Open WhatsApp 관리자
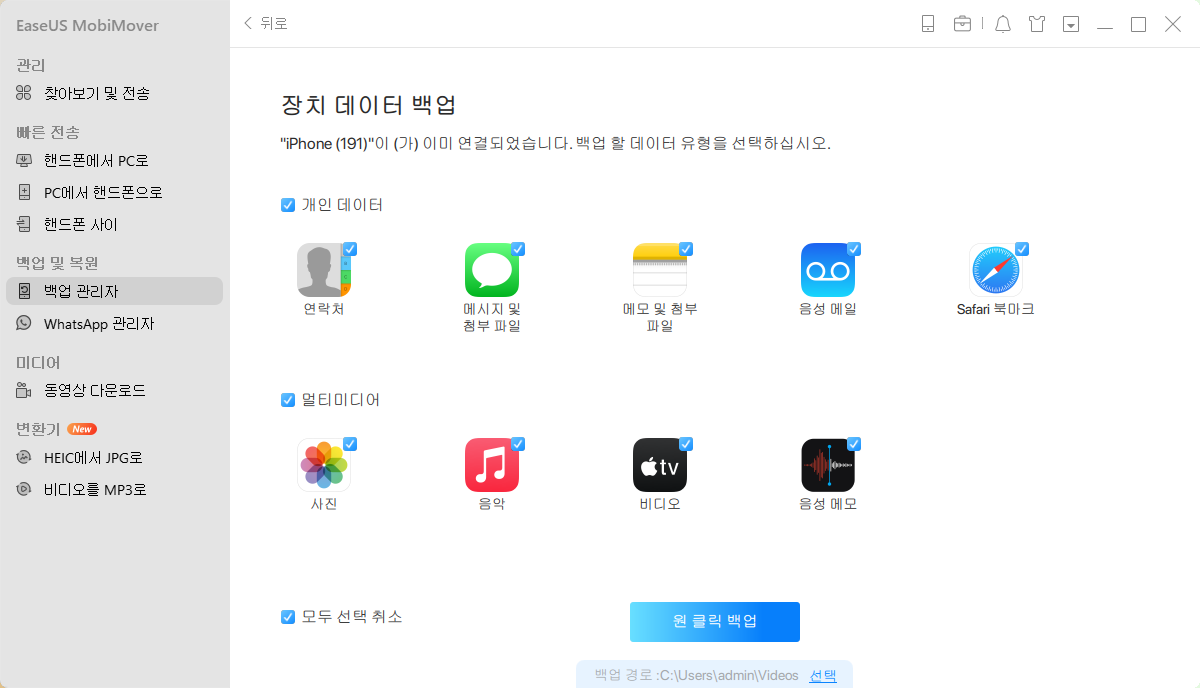The image size is (1200, 688). [x=98, y=324]
